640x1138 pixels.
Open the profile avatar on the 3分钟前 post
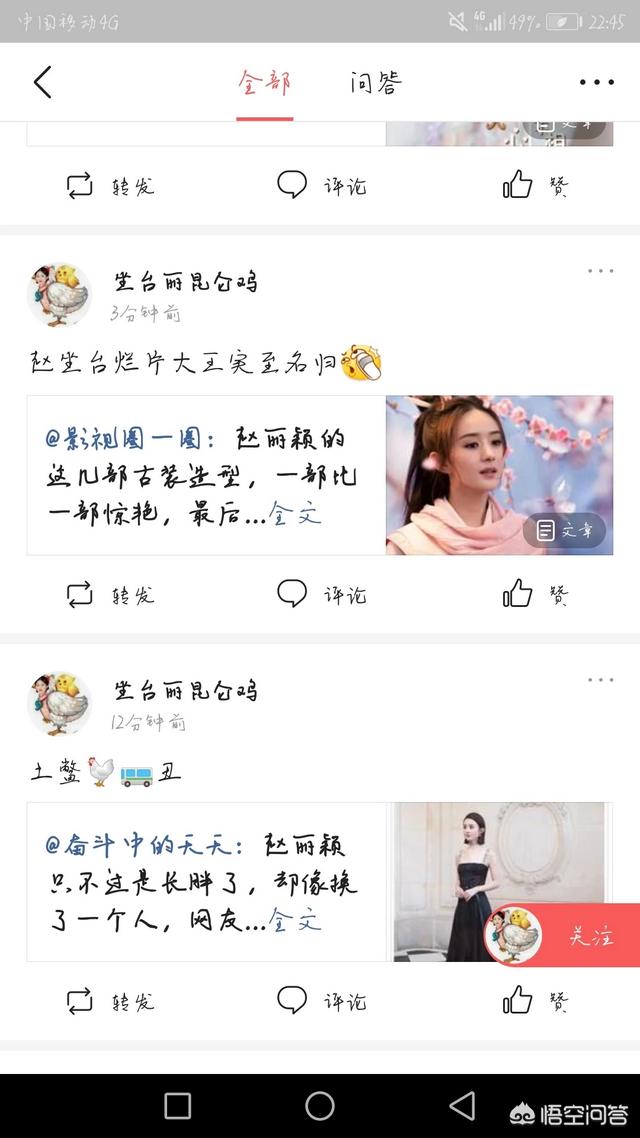[x=59, y=294]
